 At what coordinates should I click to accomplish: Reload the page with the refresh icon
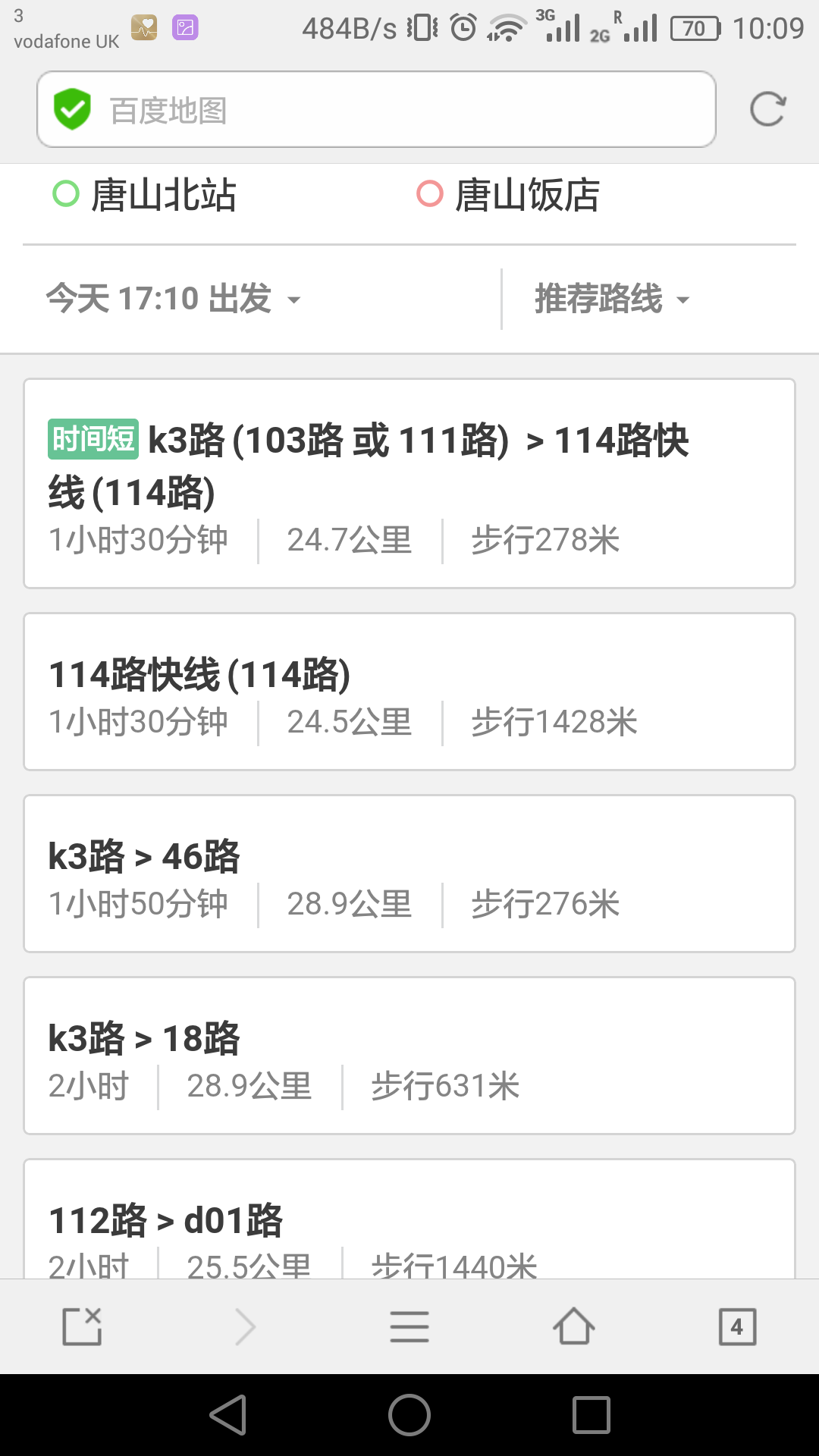(767, 109)
